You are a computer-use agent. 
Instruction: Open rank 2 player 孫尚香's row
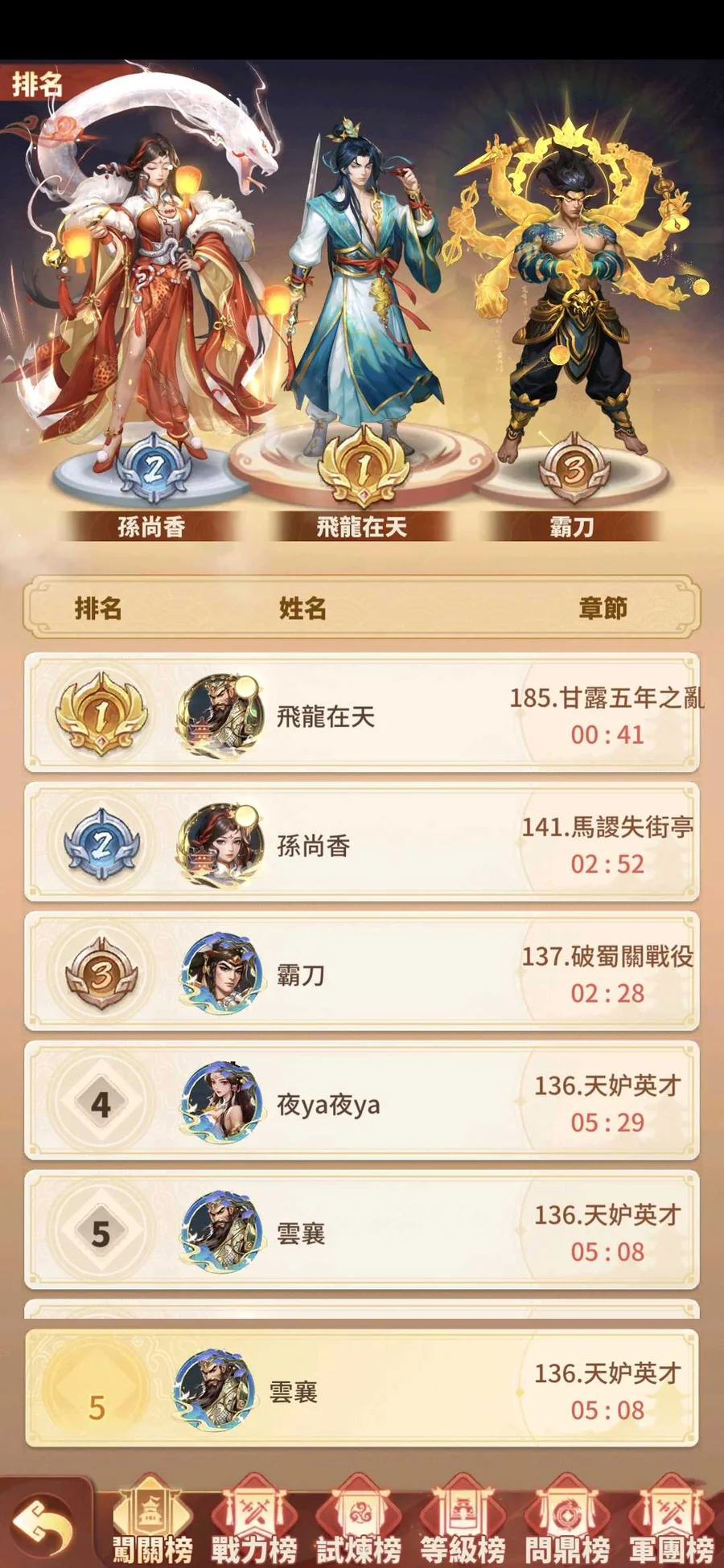click(362, 844)
